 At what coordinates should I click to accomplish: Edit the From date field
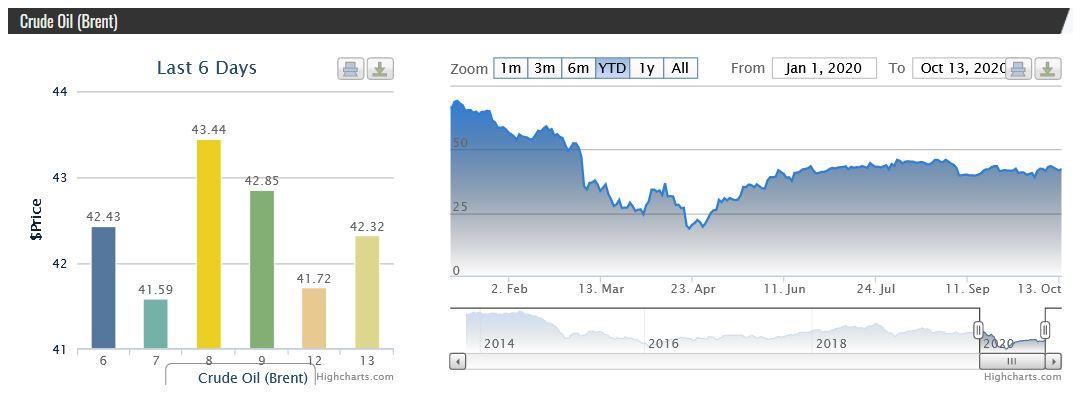click(824, 68)
